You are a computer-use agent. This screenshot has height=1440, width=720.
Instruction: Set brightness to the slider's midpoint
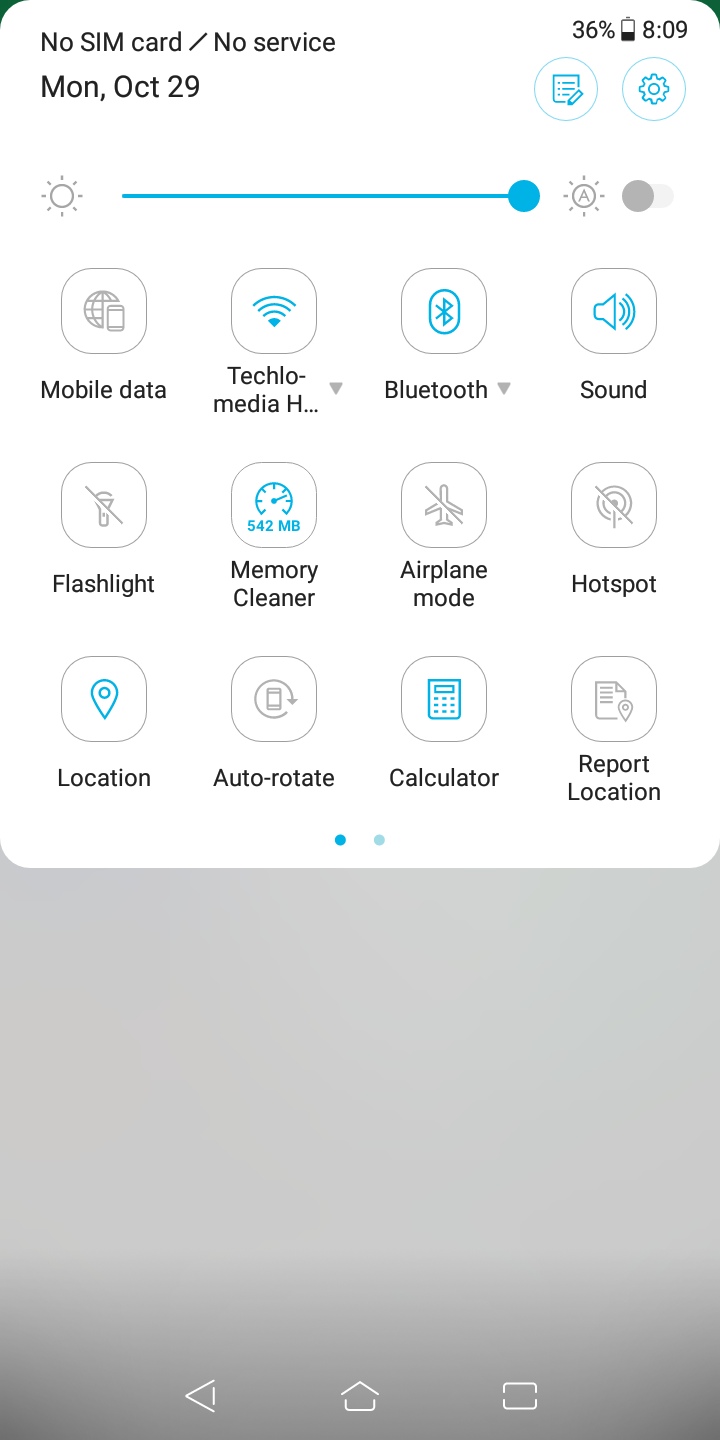tap(323, 196)
